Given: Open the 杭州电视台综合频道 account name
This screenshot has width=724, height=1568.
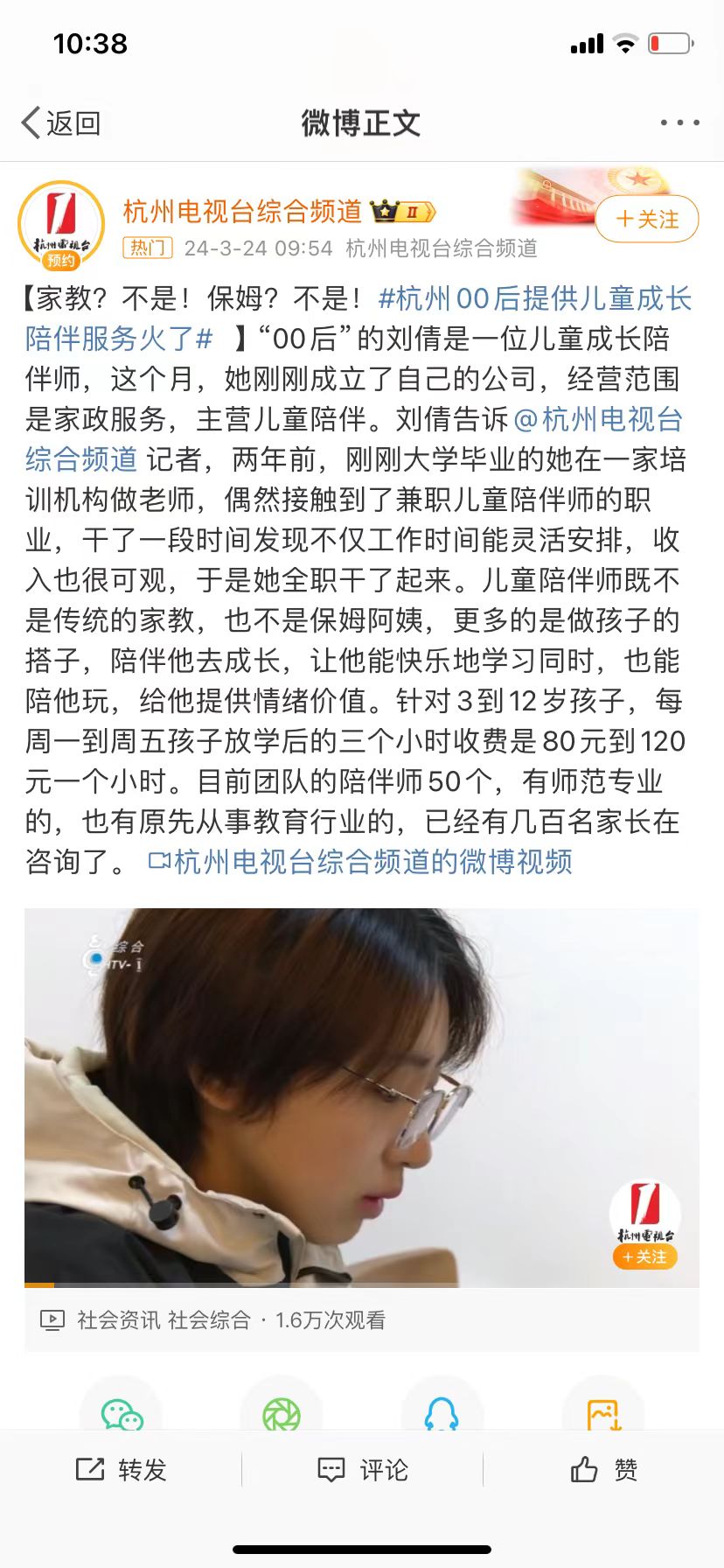Looking at the screenshot, I should 242,211.
